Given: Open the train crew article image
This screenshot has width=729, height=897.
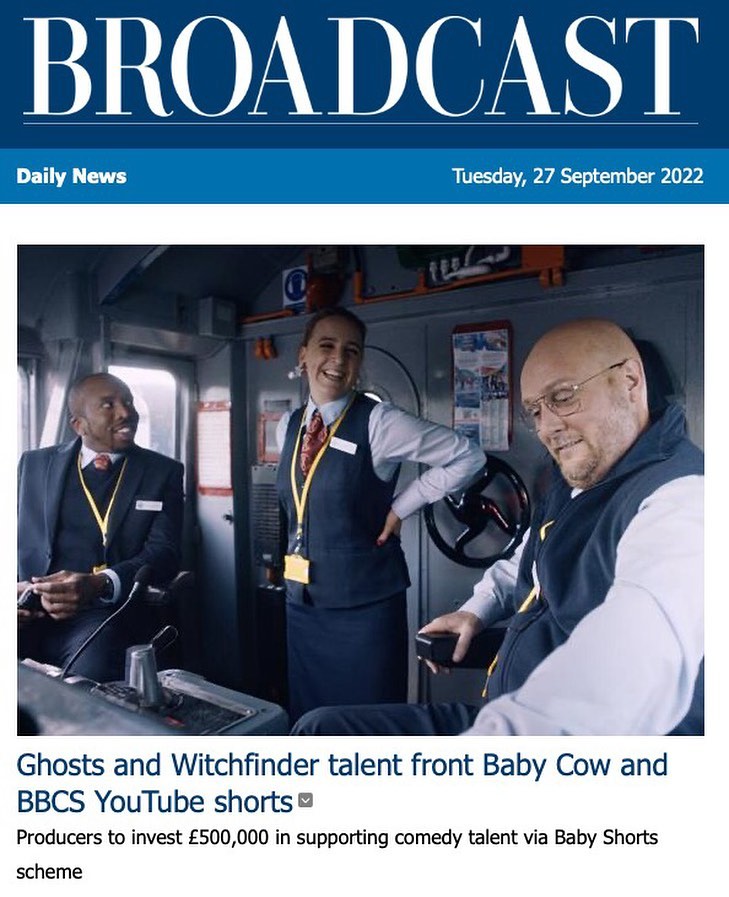Looking at the screenshot, I should pos(360,490).
